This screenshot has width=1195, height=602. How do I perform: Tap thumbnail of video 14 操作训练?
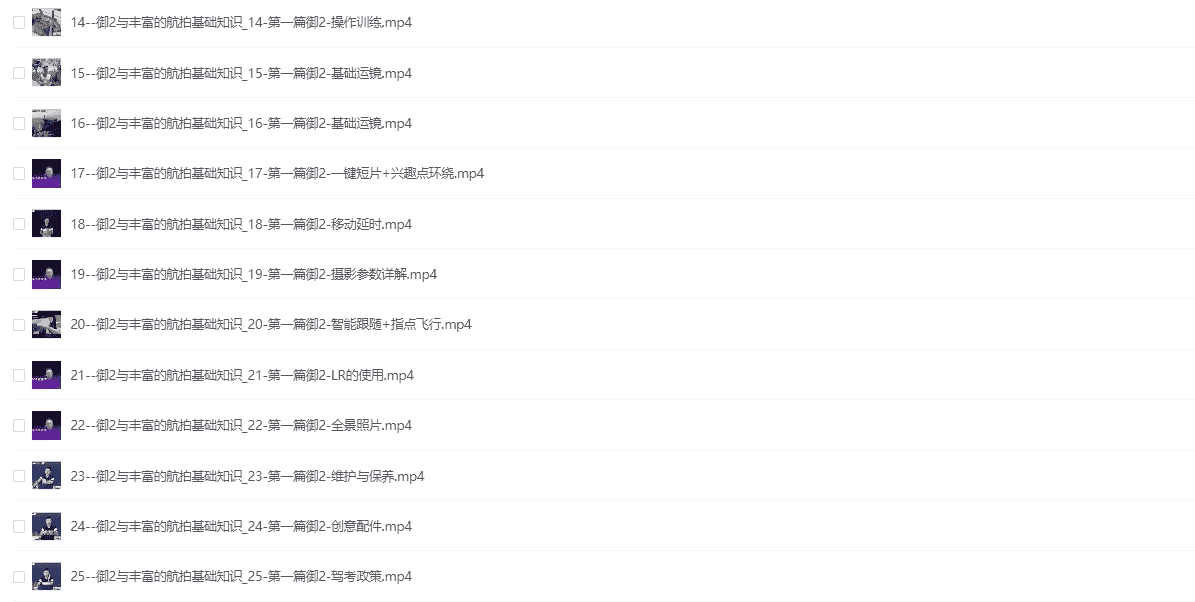point(46,22)
